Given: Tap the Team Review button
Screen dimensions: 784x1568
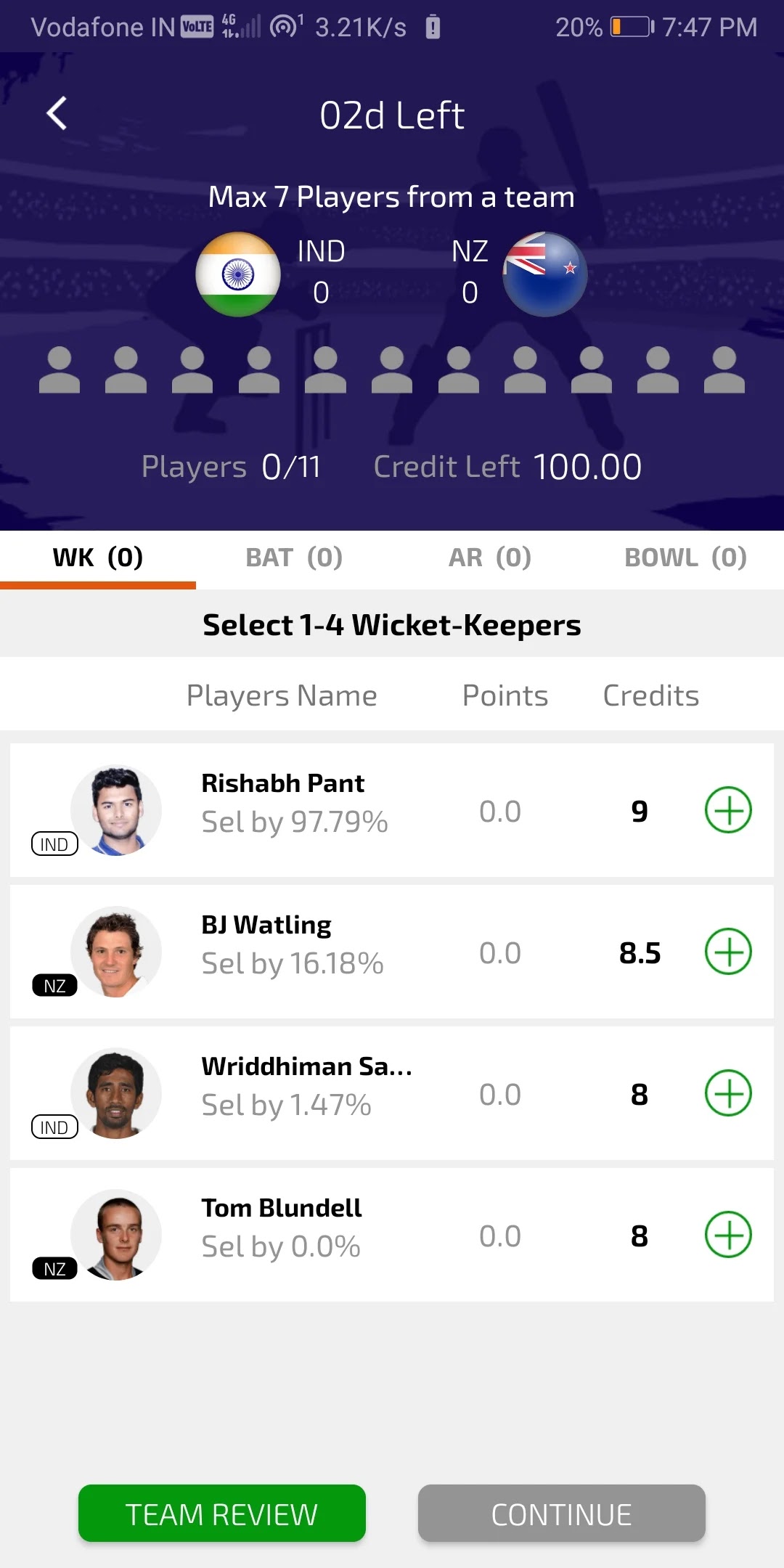Looking at the screenshot, I should point(221,1514).
